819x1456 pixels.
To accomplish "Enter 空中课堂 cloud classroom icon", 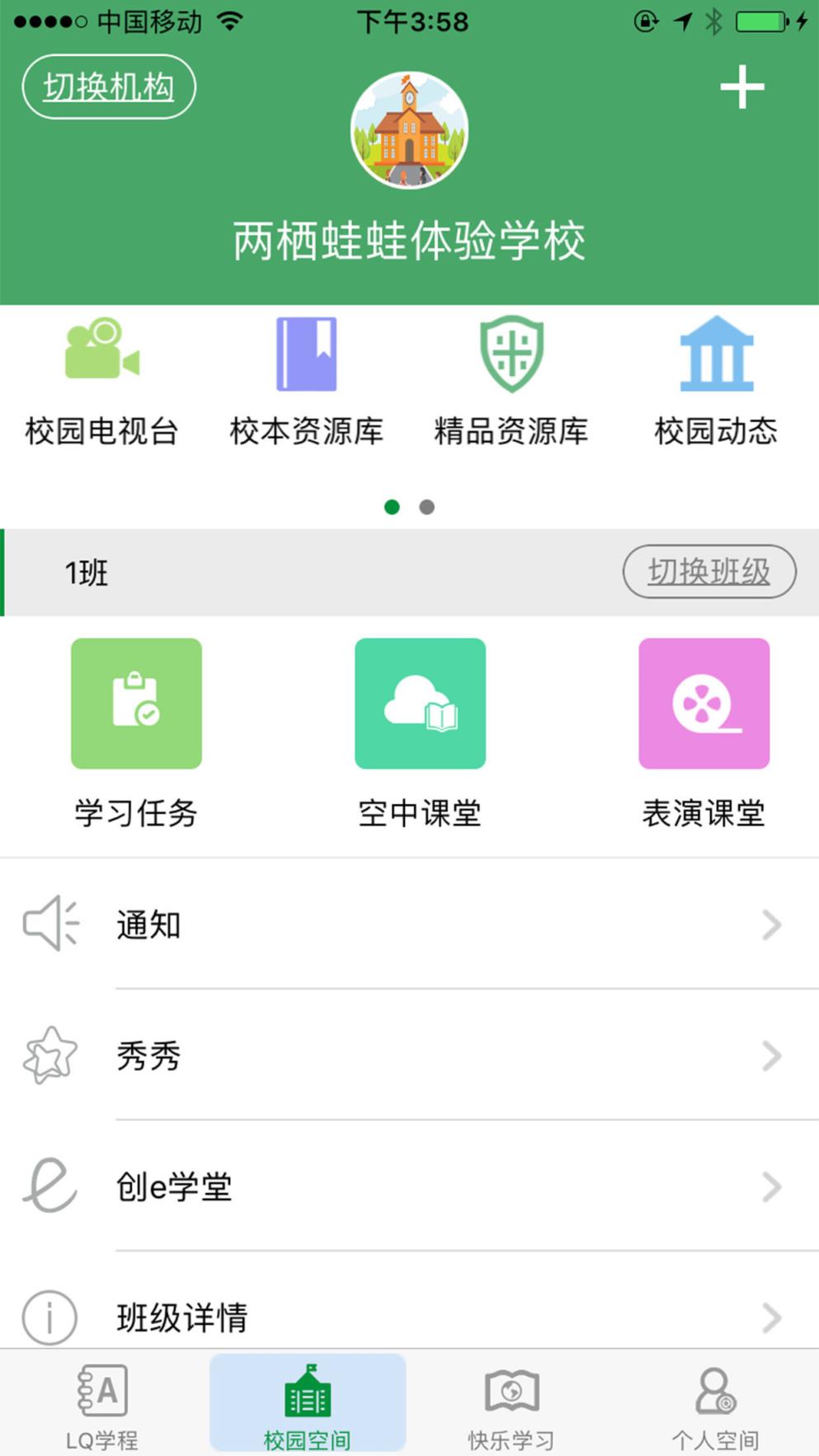I will tap(420, 704).
